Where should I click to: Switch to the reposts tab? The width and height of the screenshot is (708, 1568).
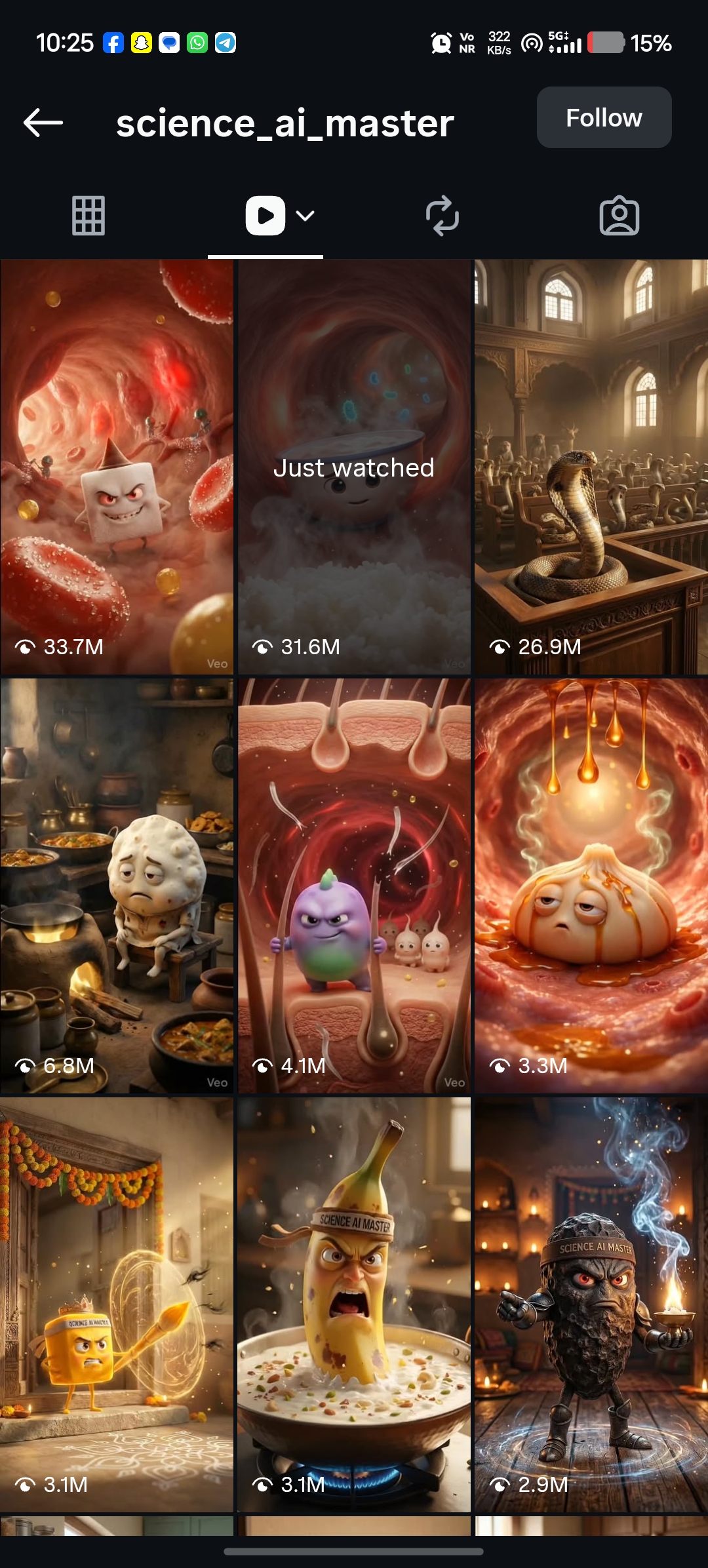(x=442, y=216)
